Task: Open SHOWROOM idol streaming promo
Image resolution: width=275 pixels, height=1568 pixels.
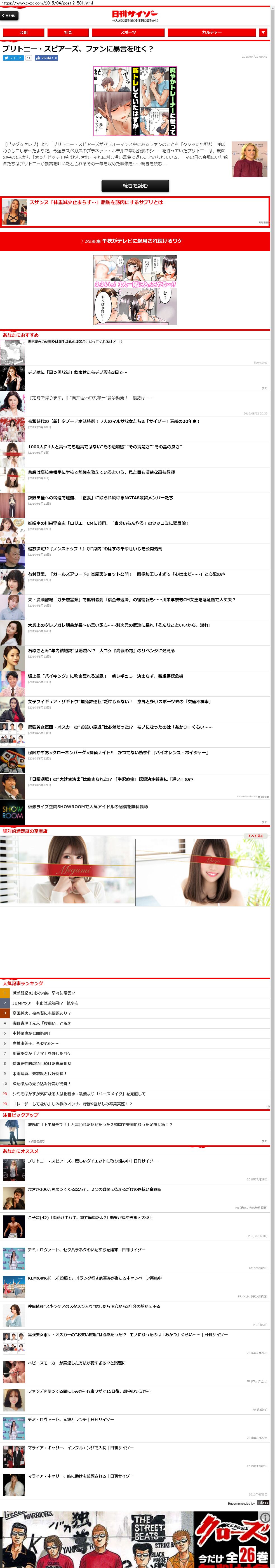Action: click(88, 807)
